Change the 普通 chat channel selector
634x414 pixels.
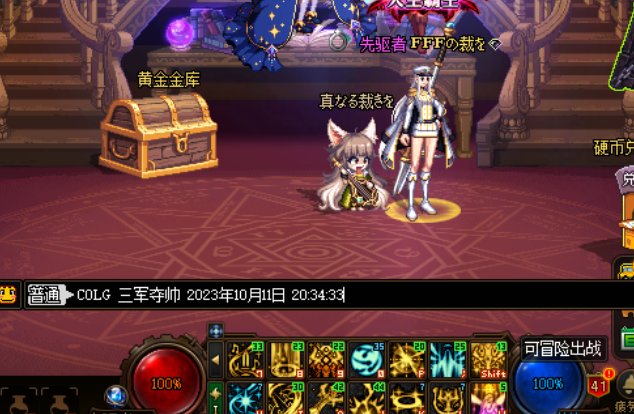pos(46,295)
